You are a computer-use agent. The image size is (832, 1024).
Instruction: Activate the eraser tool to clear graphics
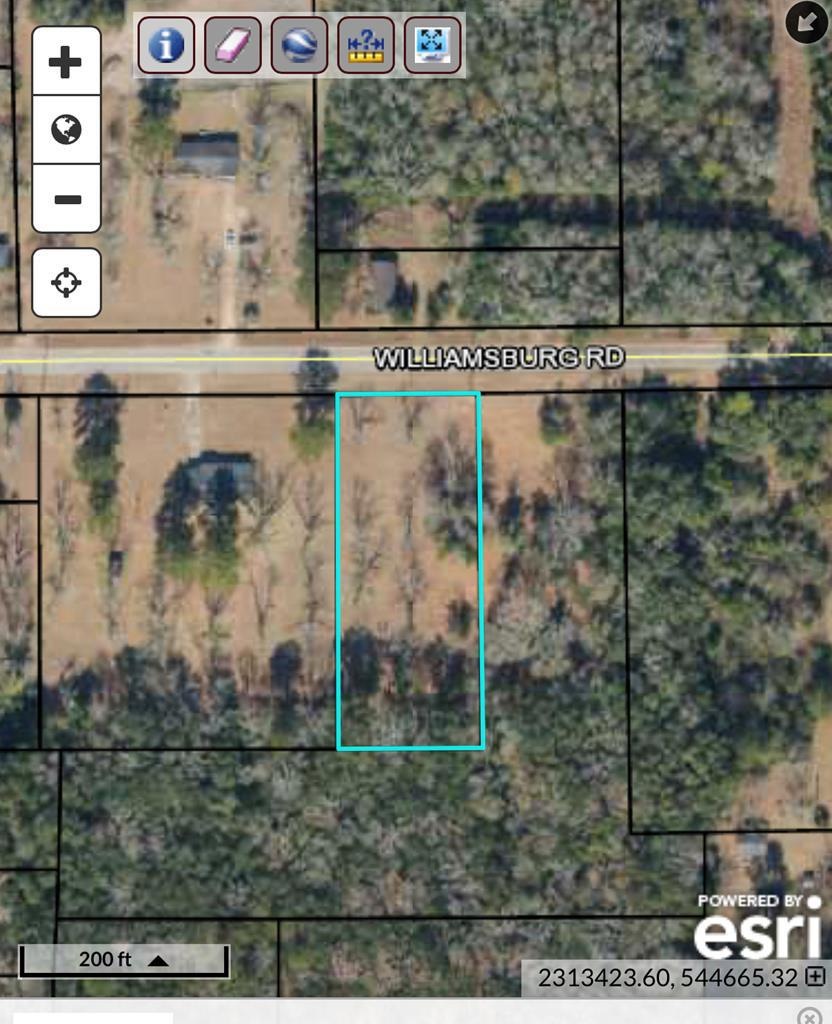[231, 44]
